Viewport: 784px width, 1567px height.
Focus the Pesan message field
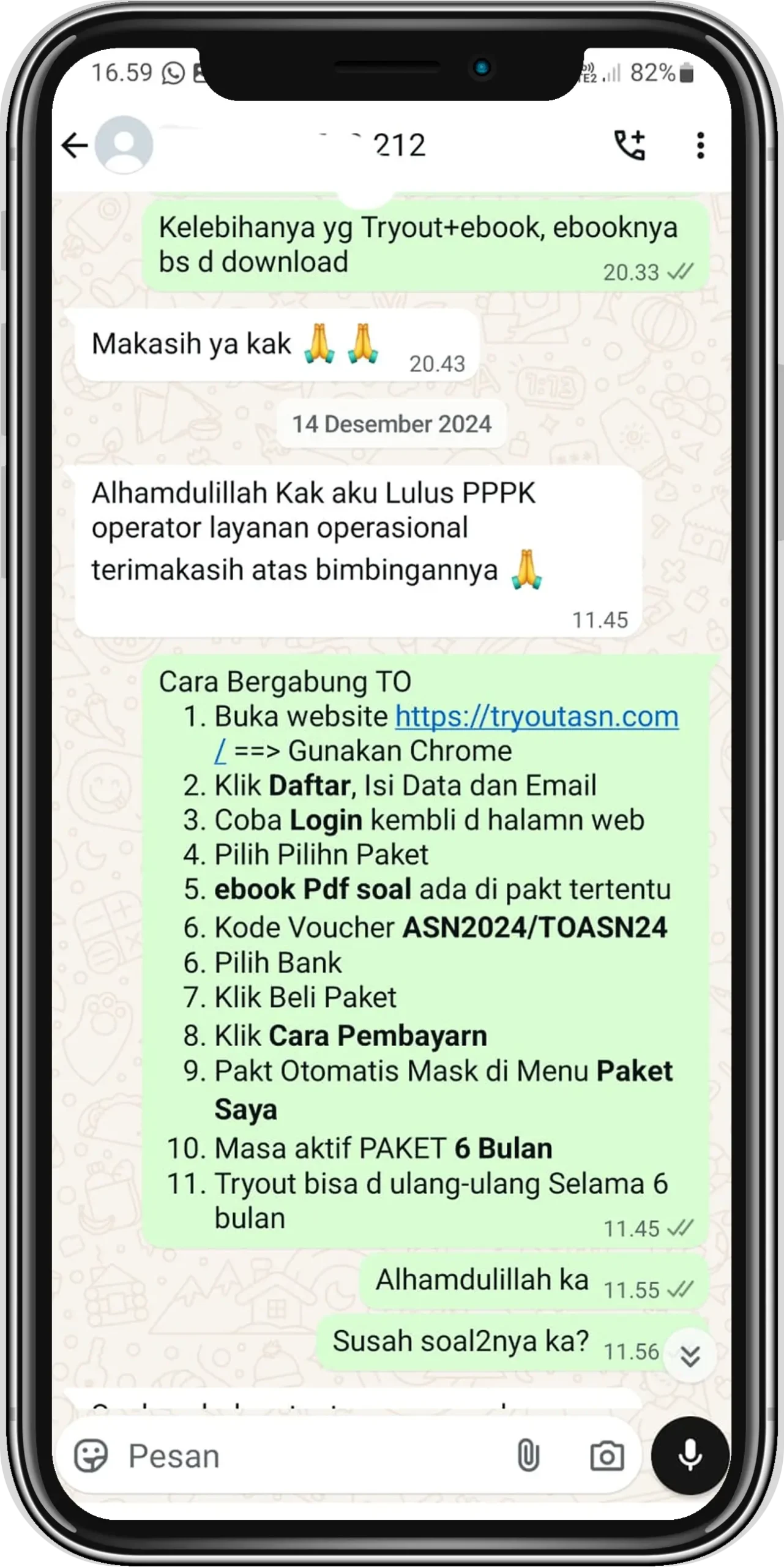pyautogui.click(x=306, y=1456)
